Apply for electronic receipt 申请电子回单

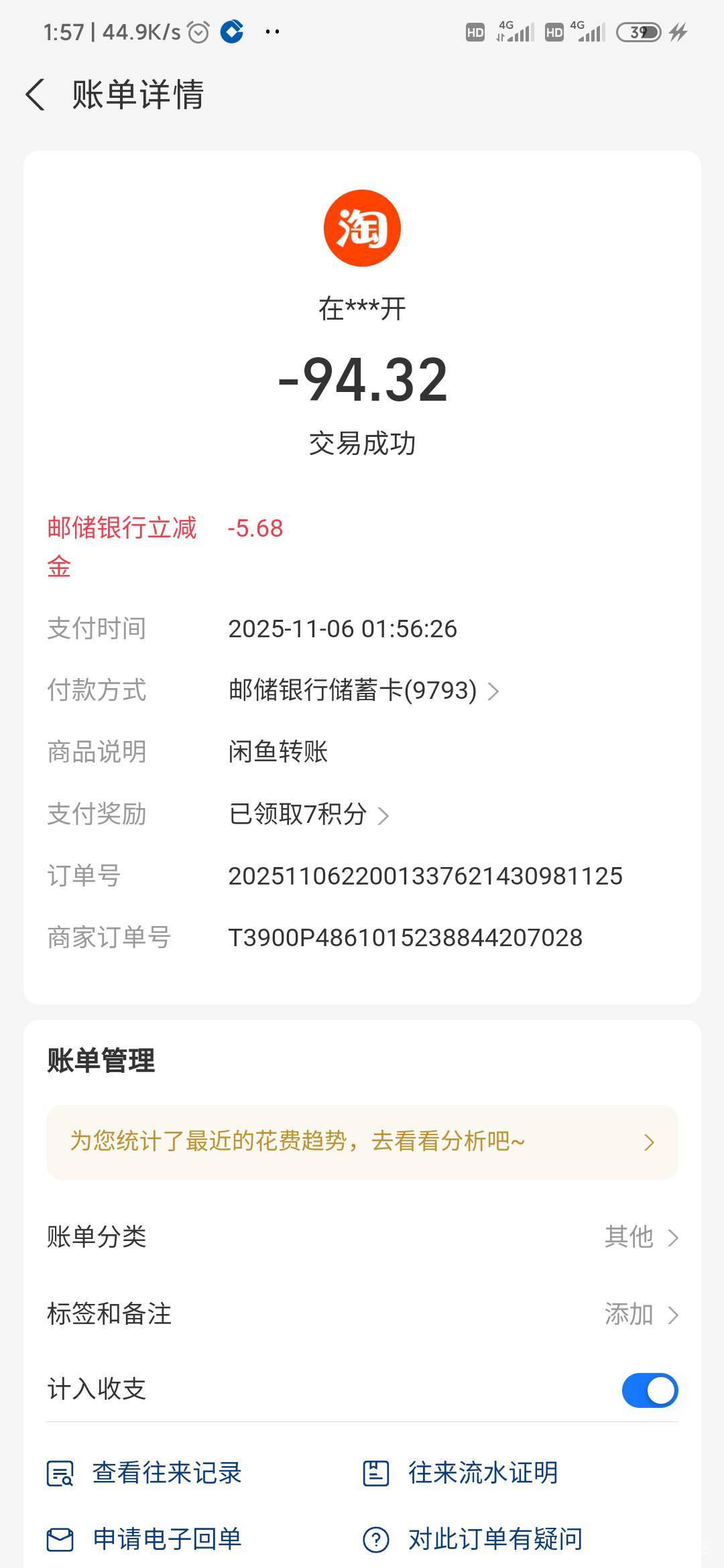[x=145, y=1539]
